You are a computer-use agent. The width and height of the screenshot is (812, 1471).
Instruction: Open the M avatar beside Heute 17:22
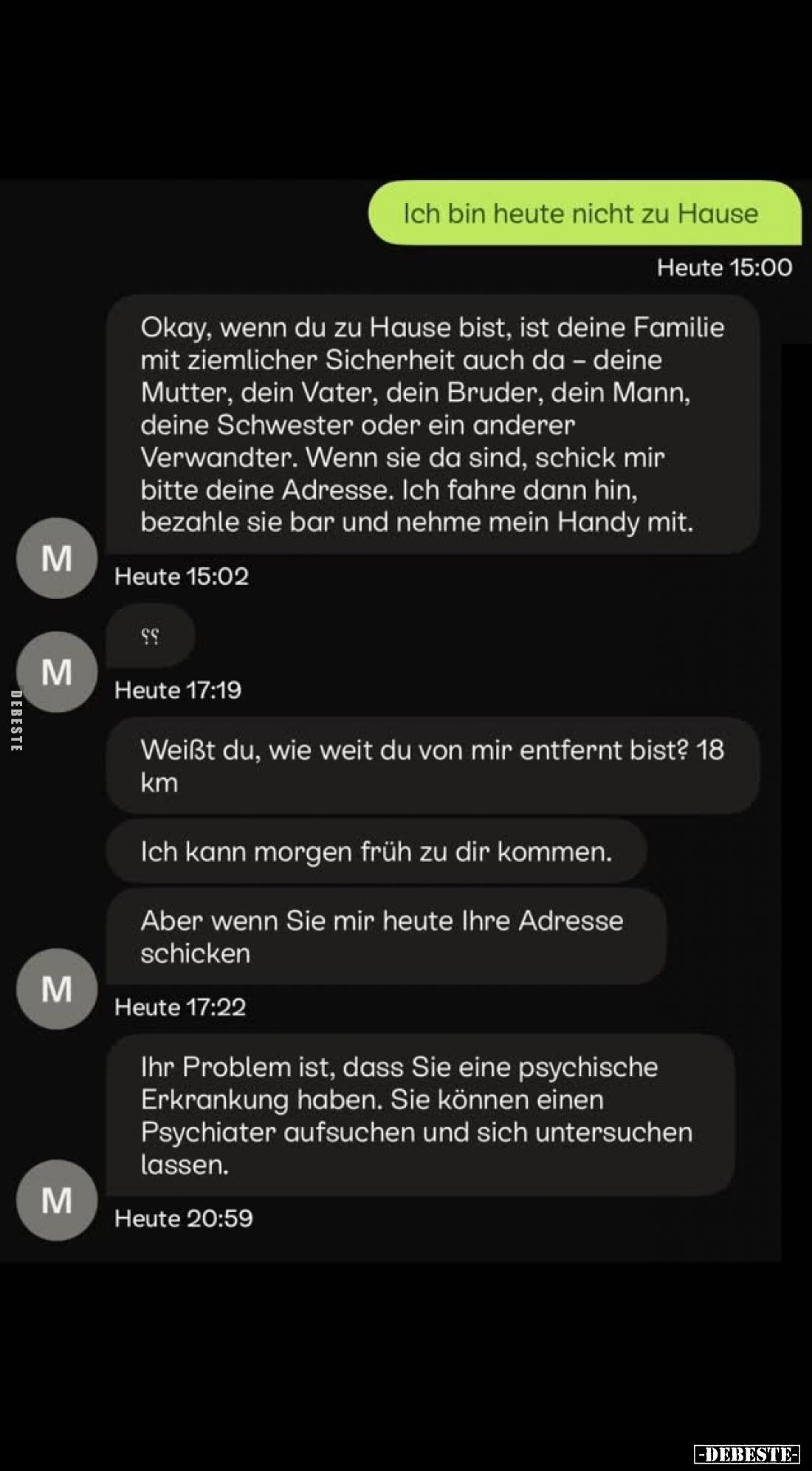click(56, 990)
